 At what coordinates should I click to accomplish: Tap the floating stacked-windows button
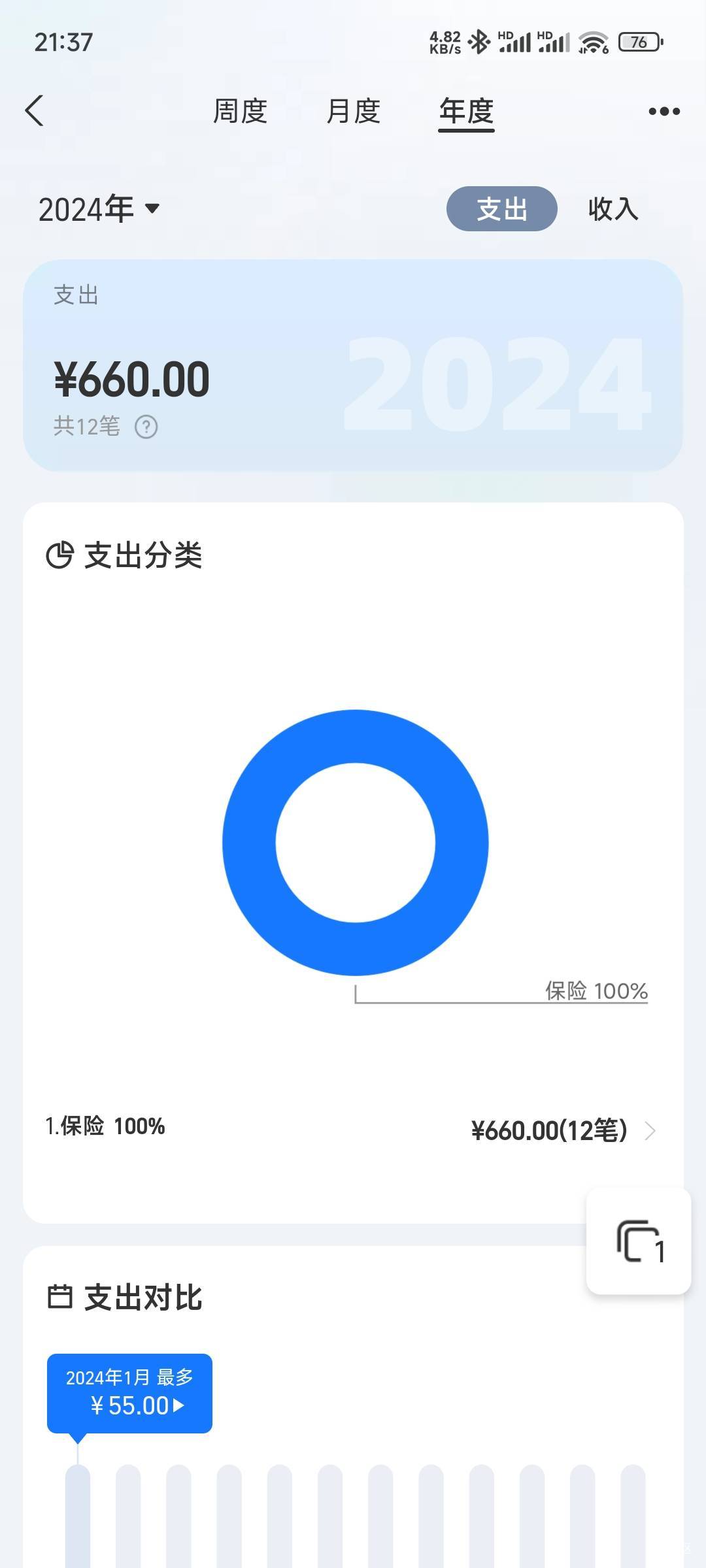(639, 1241)
